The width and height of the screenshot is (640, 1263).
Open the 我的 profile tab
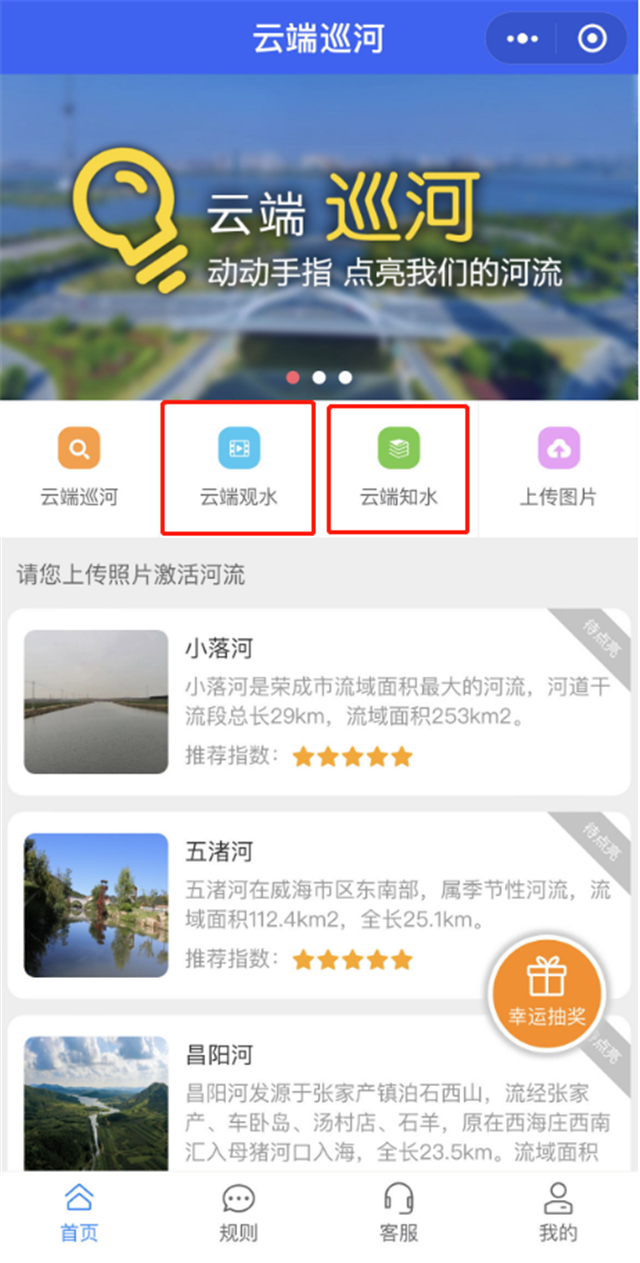tap(558, 1213)
